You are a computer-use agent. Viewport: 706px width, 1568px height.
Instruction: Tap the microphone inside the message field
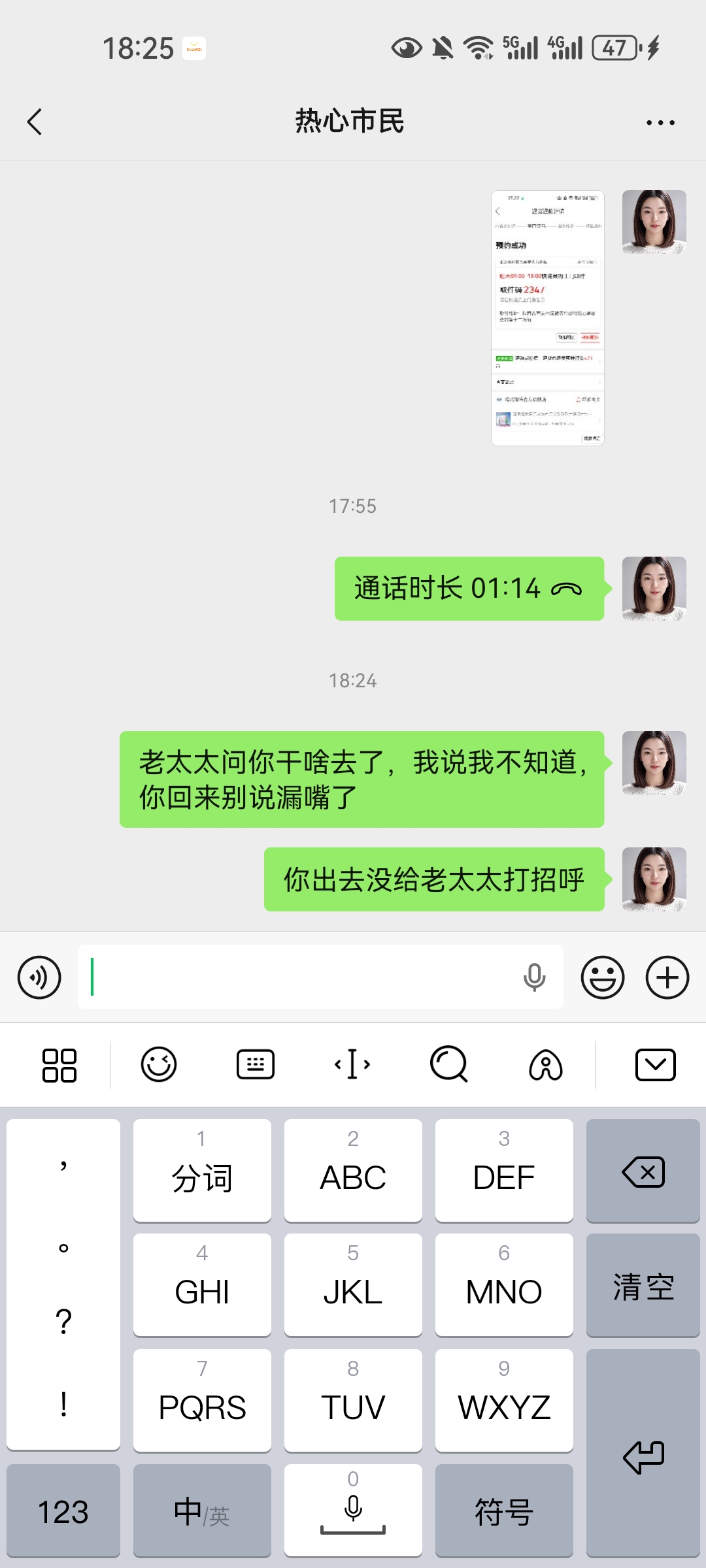(x=534, y=977)
